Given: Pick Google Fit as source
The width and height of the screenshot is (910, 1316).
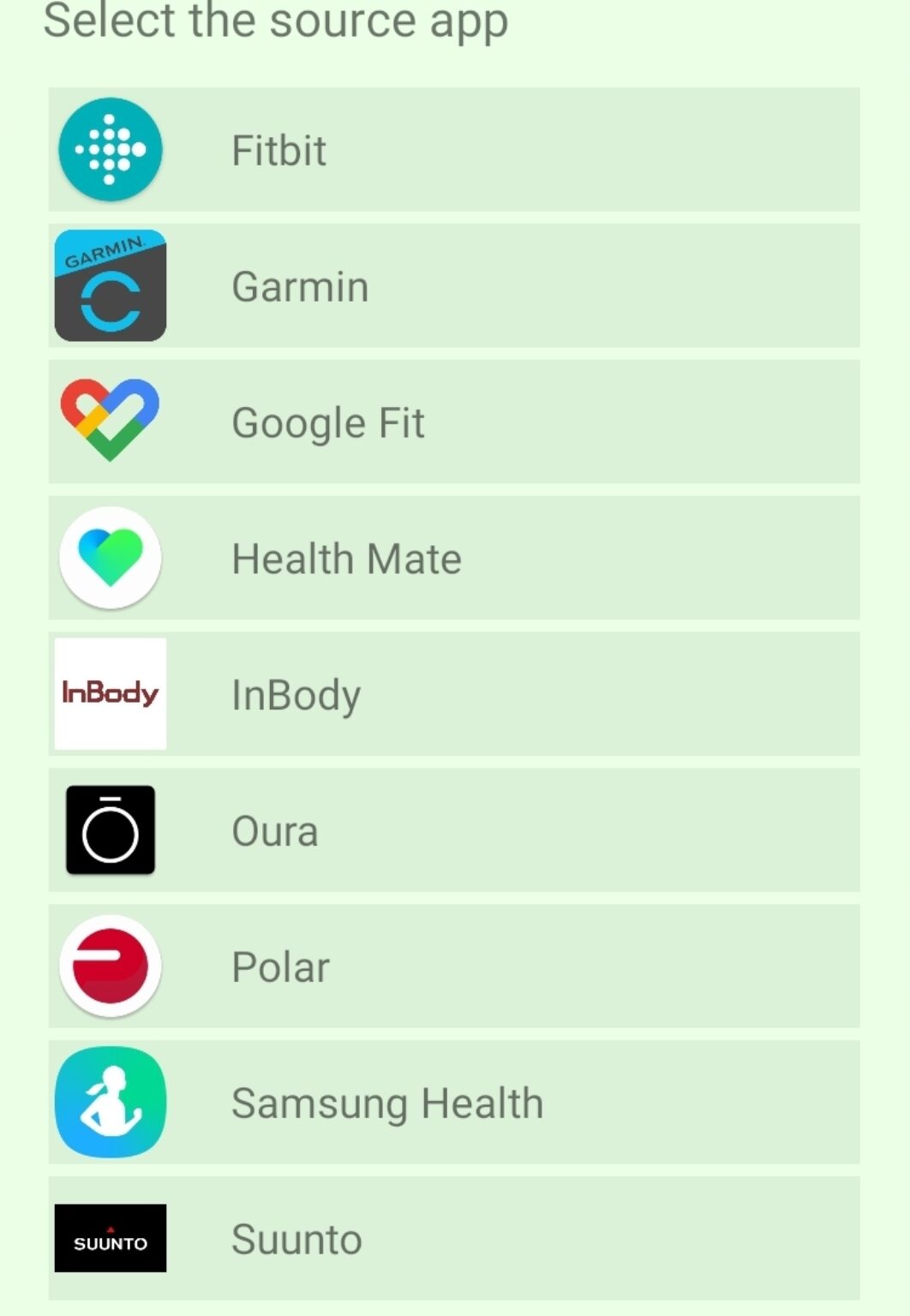Looking at the screenshot, I should point(453,422).
